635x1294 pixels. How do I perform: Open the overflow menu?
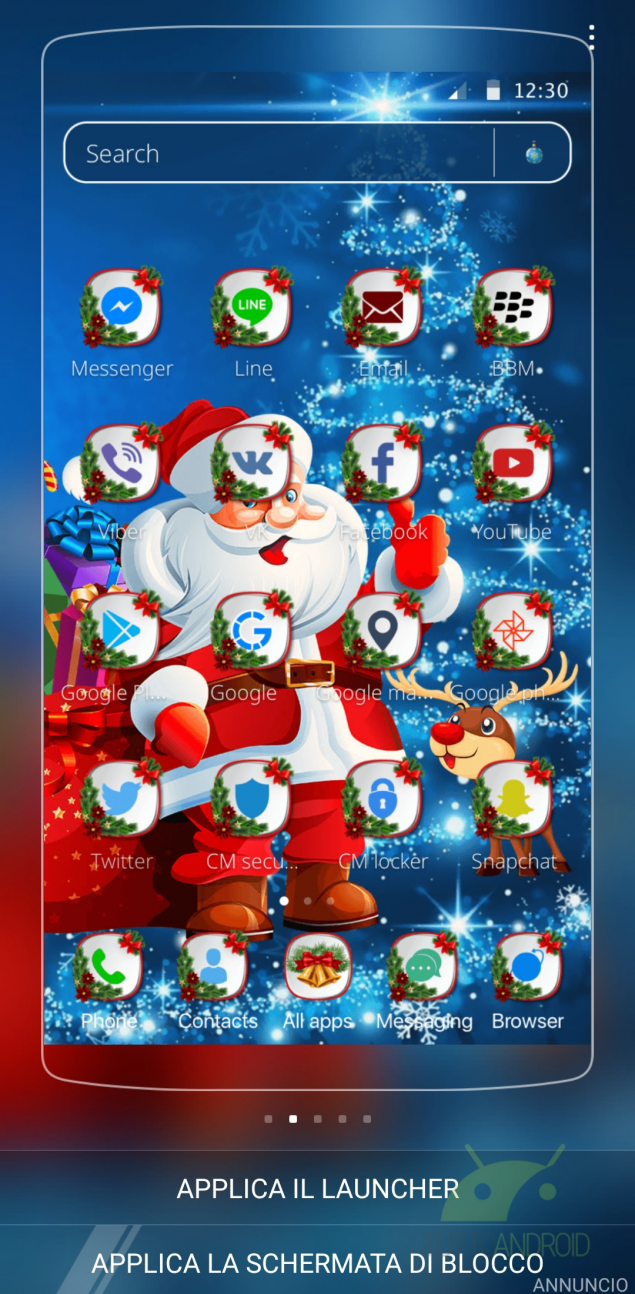592,37
